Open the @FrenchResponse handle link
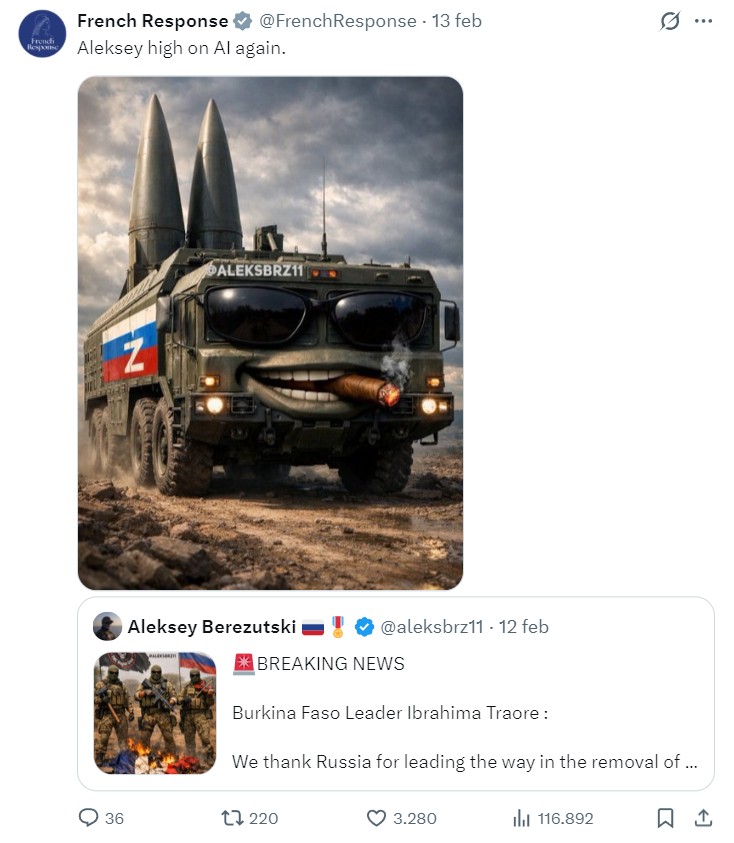 pos(339,21)
